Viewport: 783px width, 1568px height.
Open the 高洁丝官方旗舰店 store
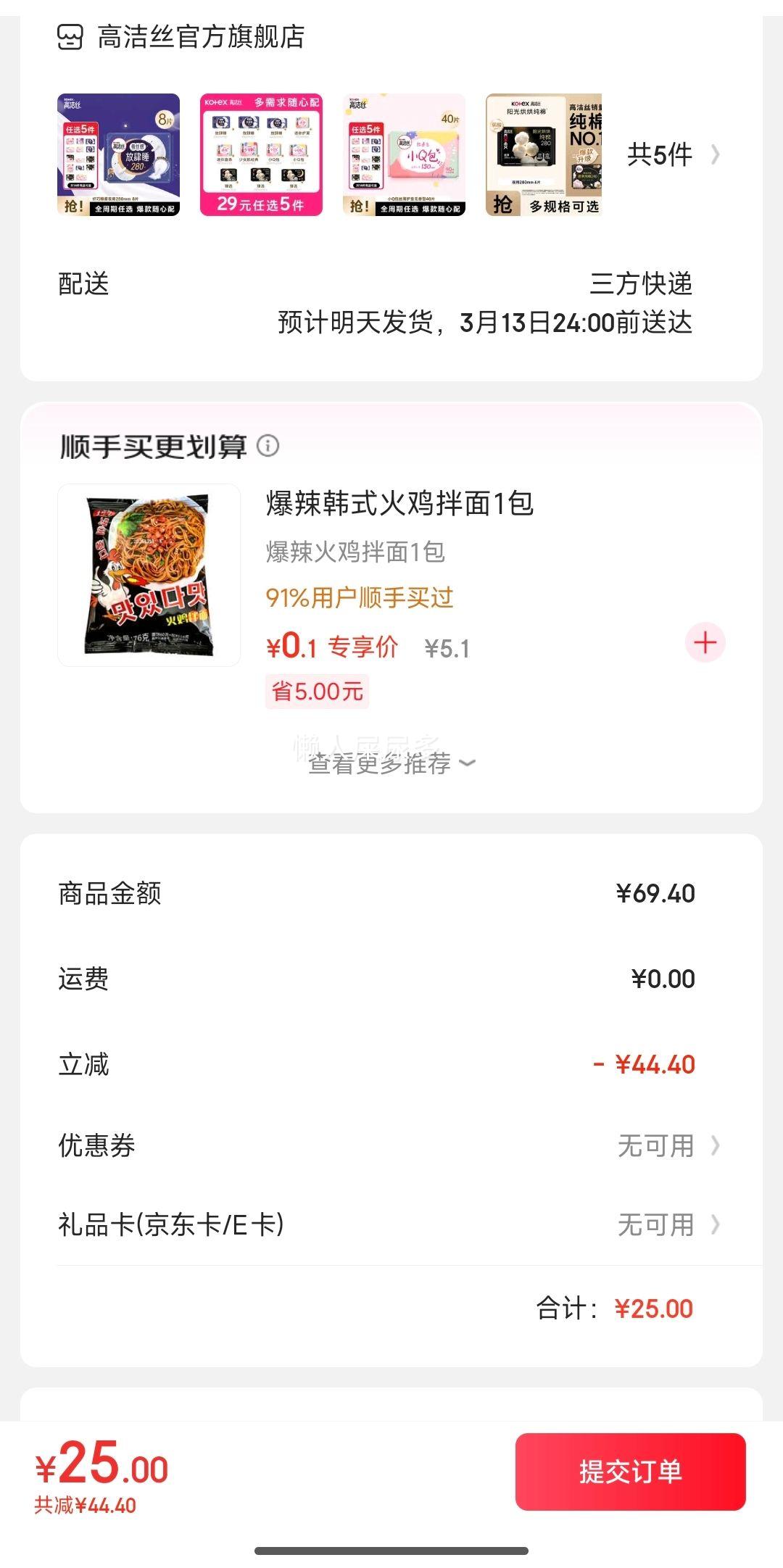pos(200,37)
